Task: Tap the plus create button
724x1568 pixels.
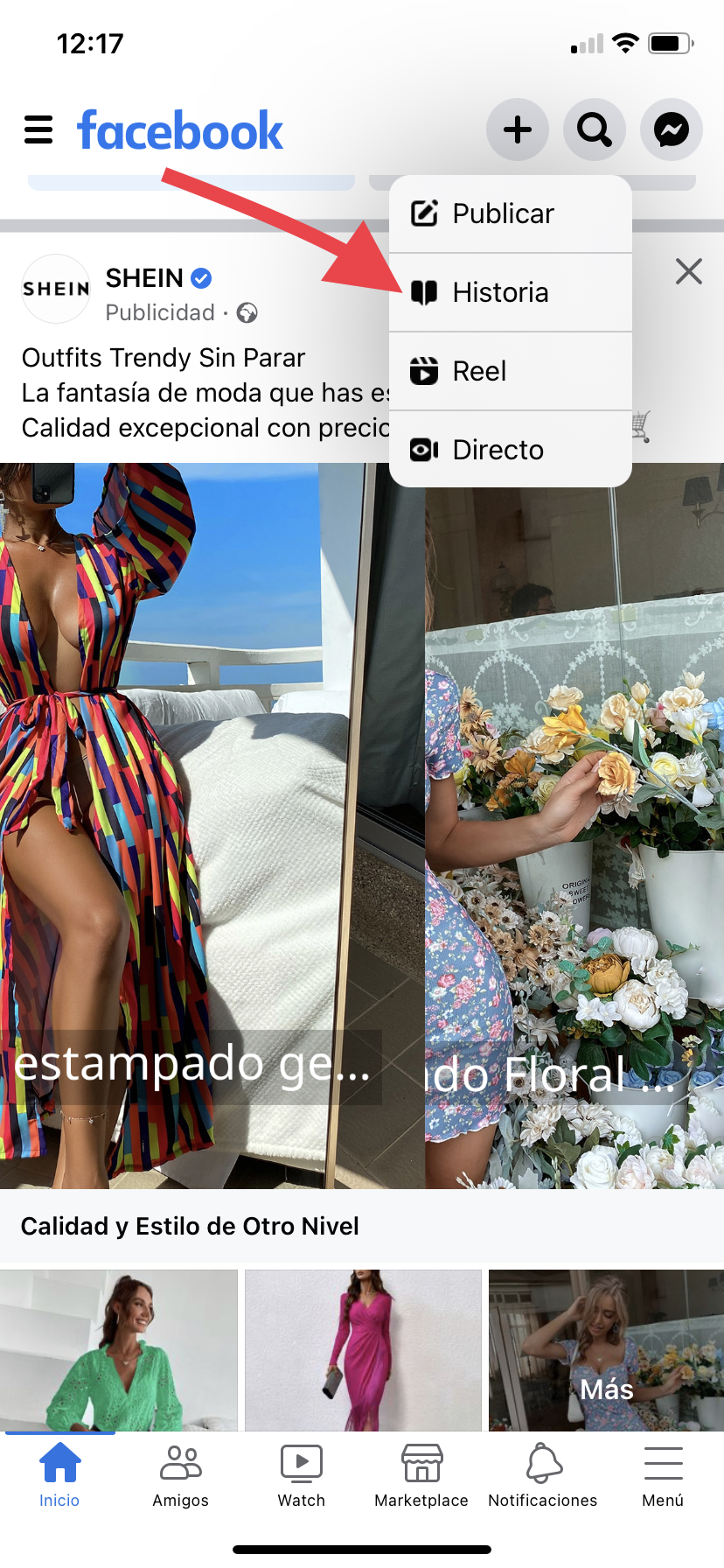Action: click(x=518, y=129)
